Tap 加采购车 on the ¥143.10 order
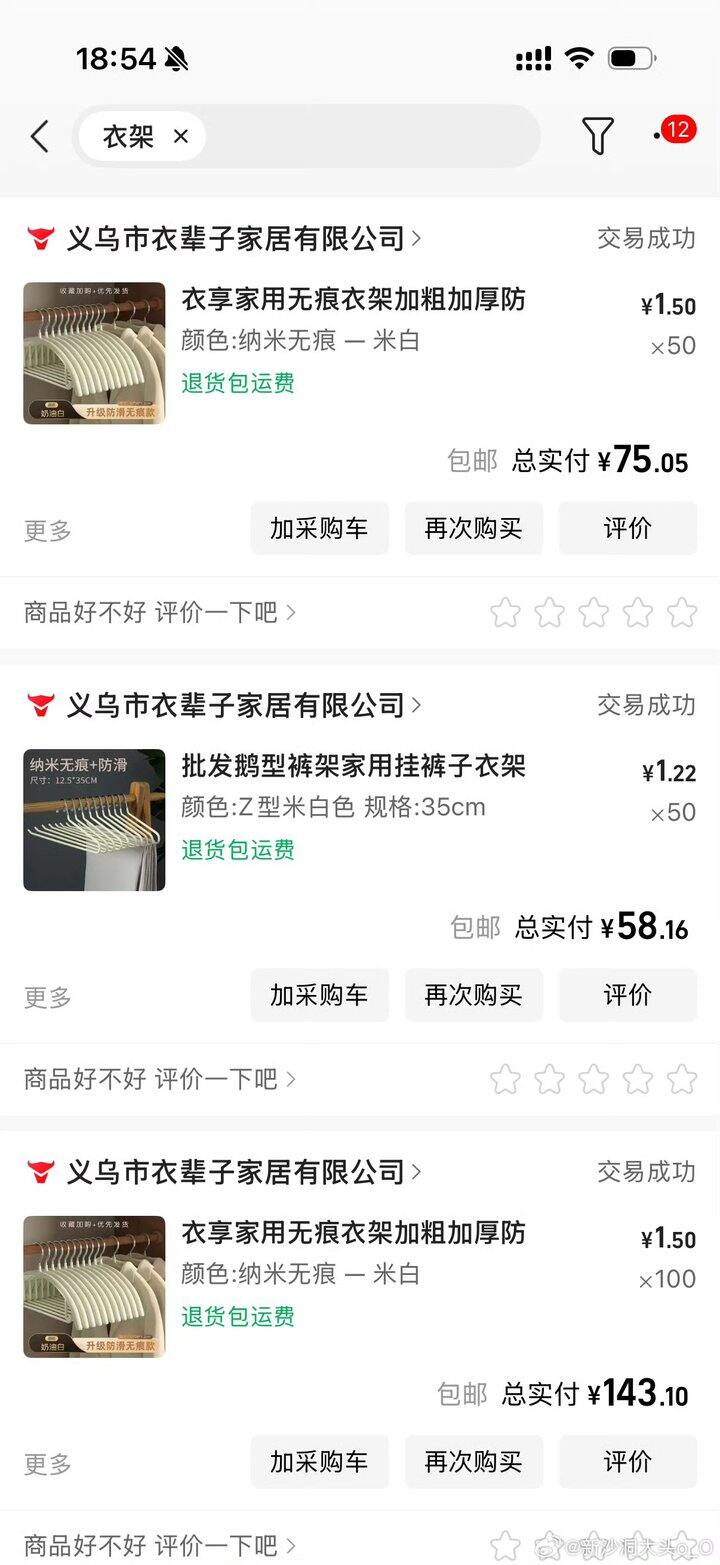Image resolution: width=720 pixels, height=1565 pixels. (319, 1462)
